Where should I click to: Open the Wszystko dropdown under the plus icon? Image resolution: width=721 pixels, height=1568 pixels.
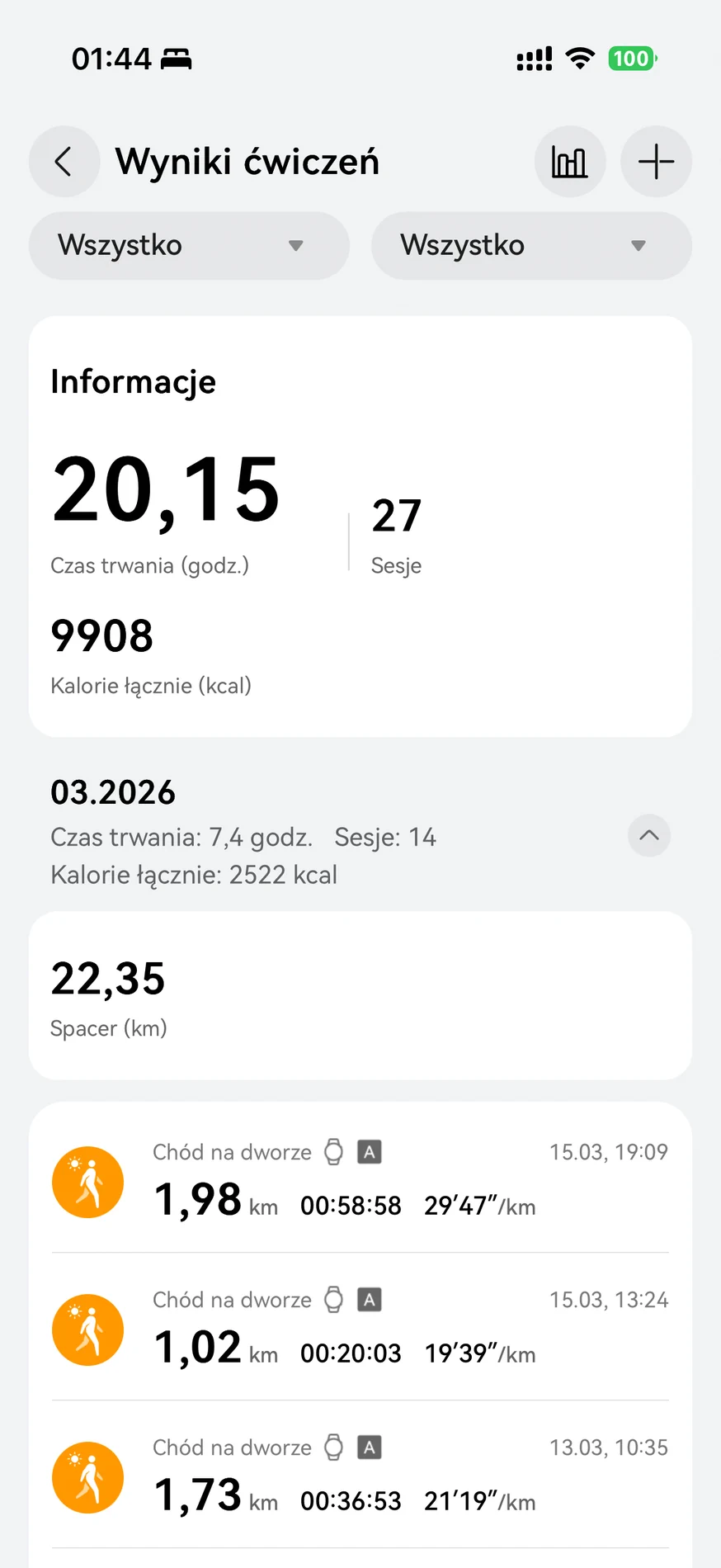[531, 246]
